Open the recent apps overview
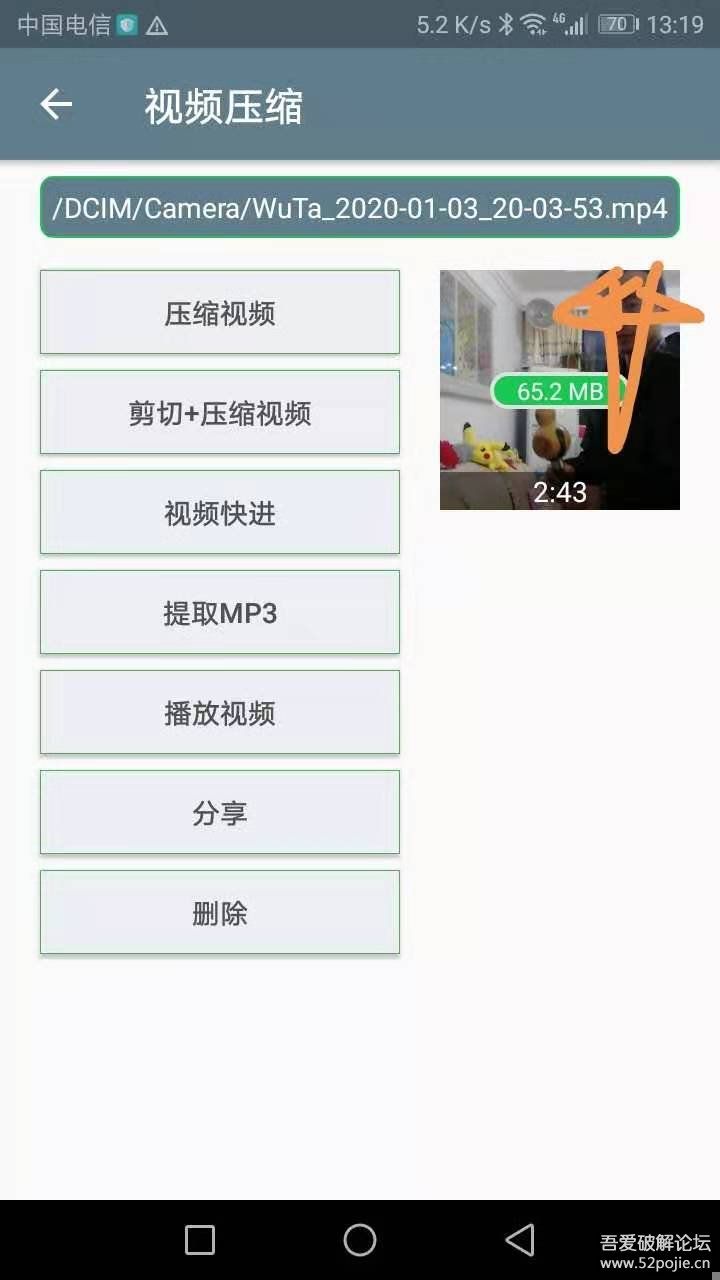The width and height of the screenshot is (720, 1280). 200,1240
